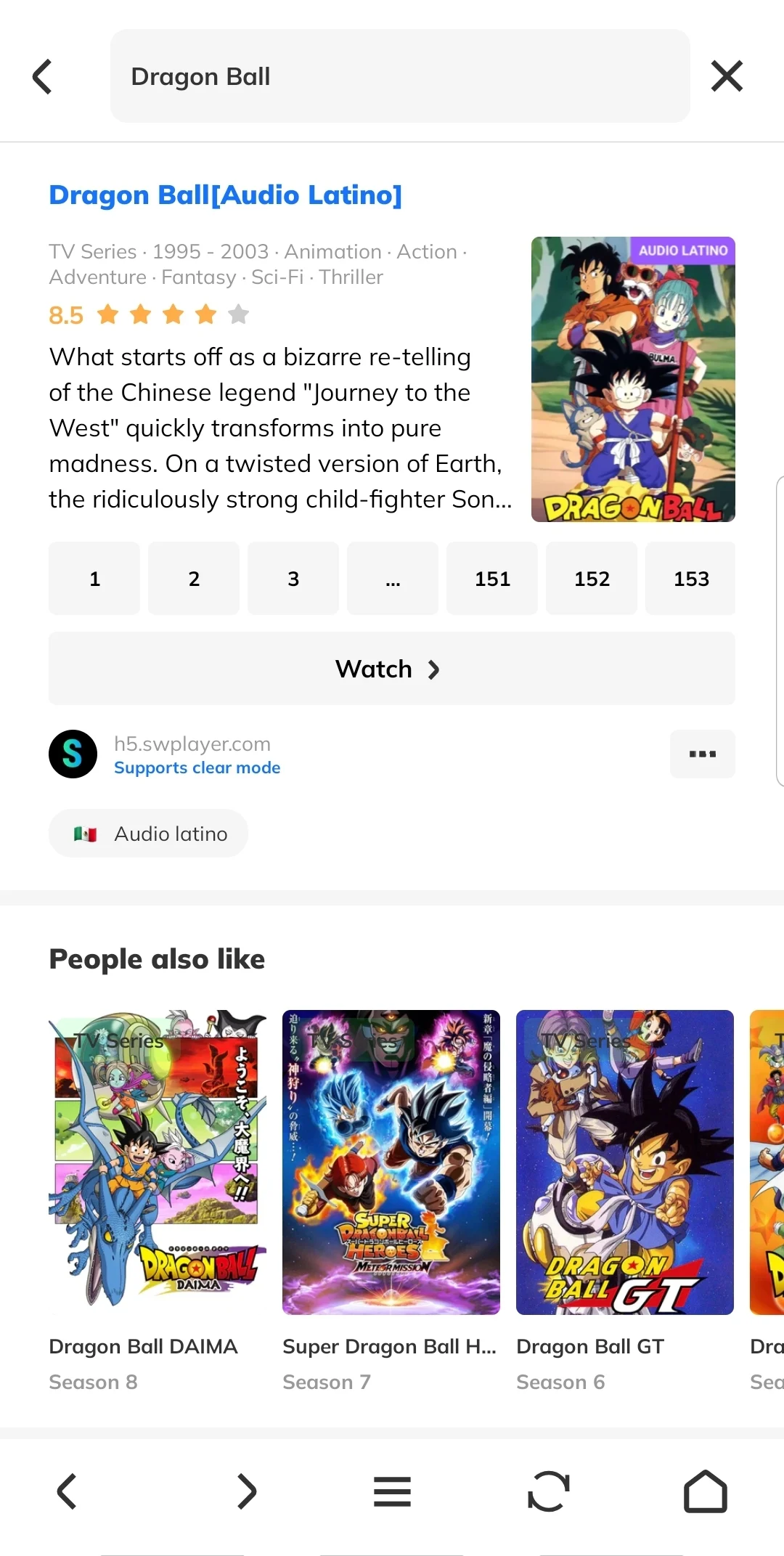Go back from search results

pos(43,76)
